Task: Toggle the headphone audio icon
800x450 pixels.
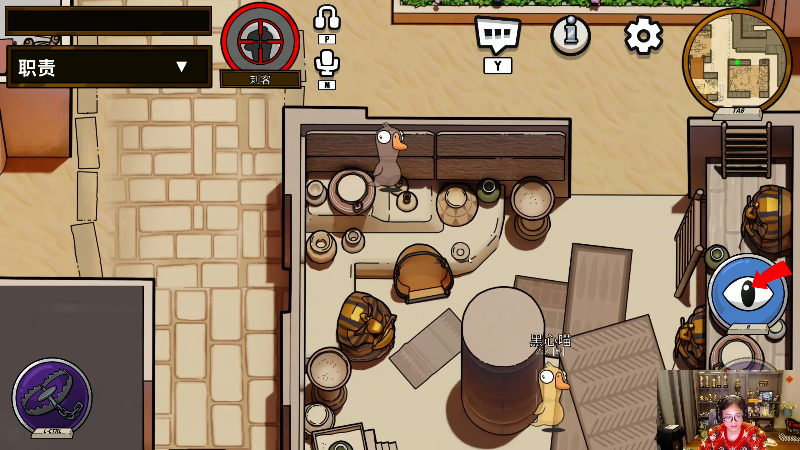Action: 327,18
